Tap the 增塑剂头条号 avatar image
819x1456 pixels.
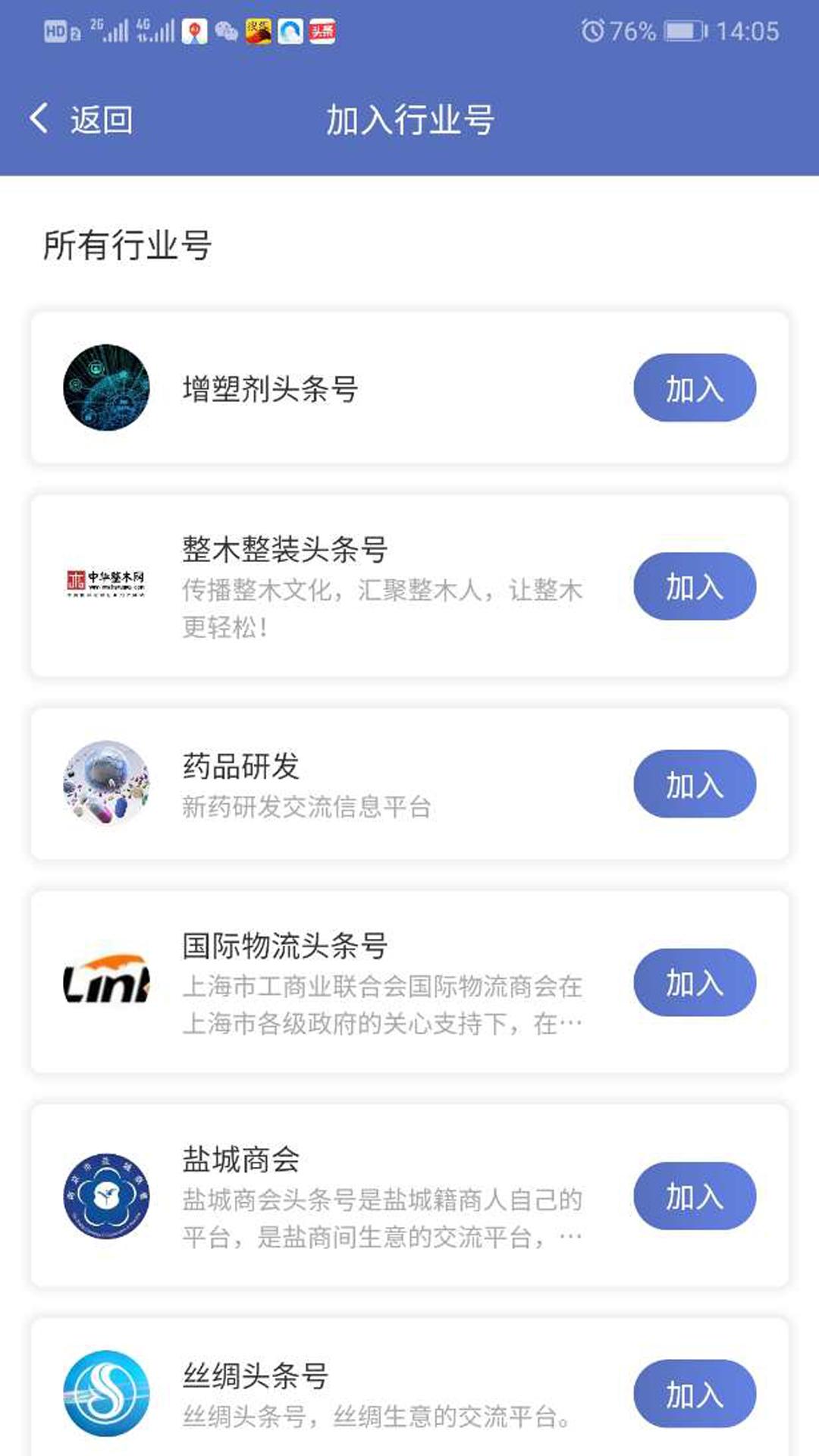click(x=108, y=387)
